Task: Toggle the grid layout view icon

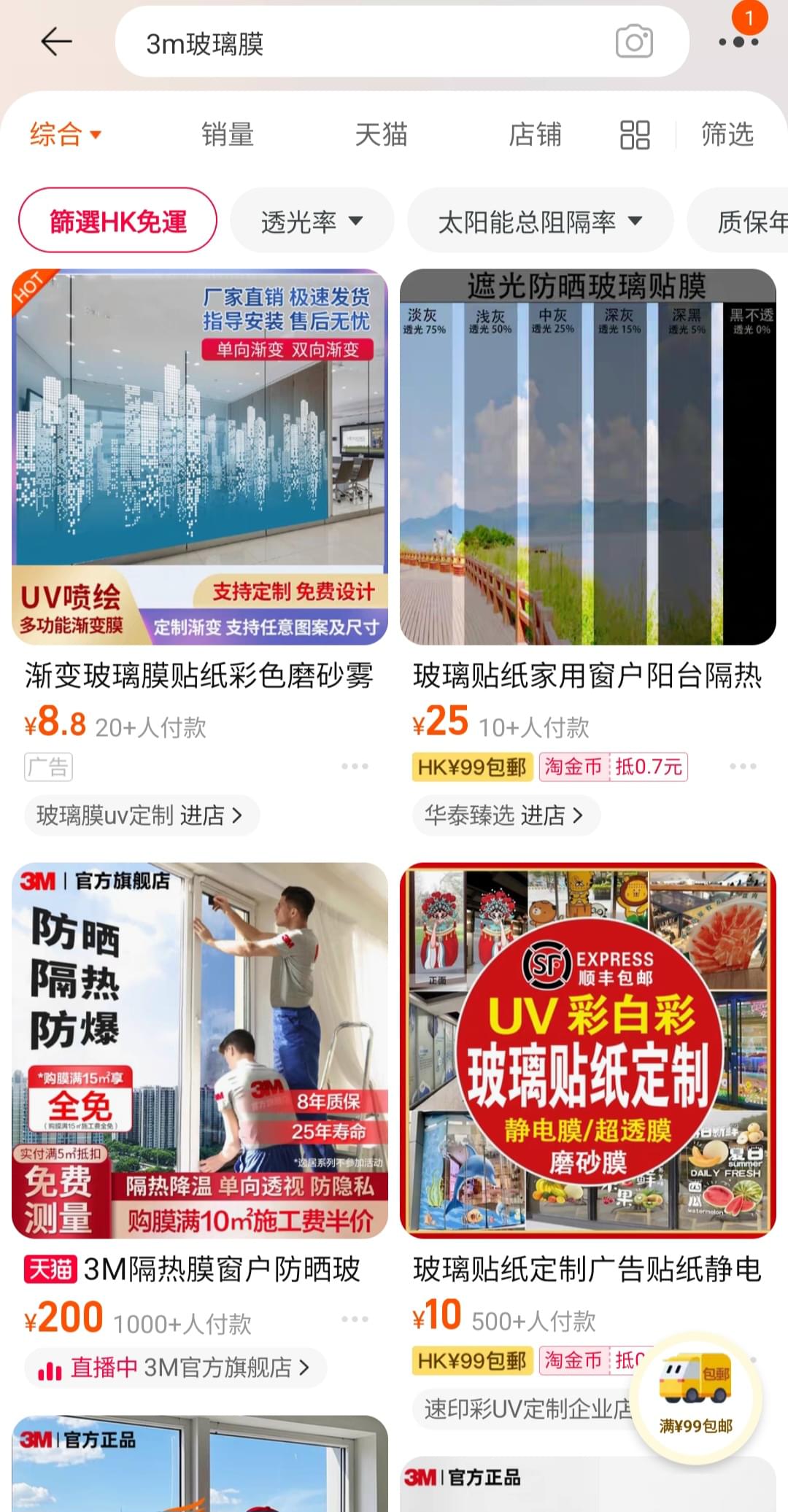Action: point(635,135)
